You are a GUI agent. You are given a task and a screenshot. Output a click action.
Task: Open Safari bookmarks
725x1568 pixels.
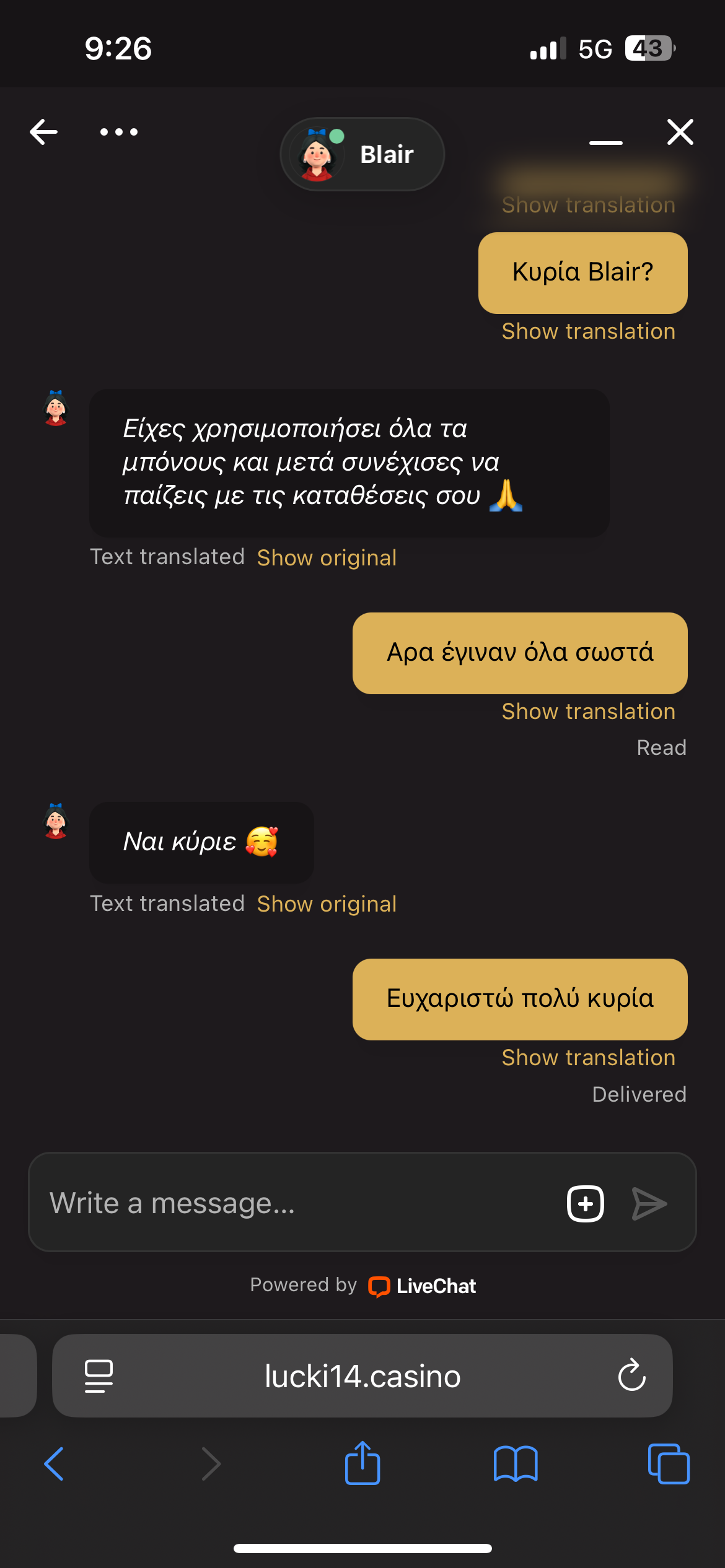tap(516, 1463)
